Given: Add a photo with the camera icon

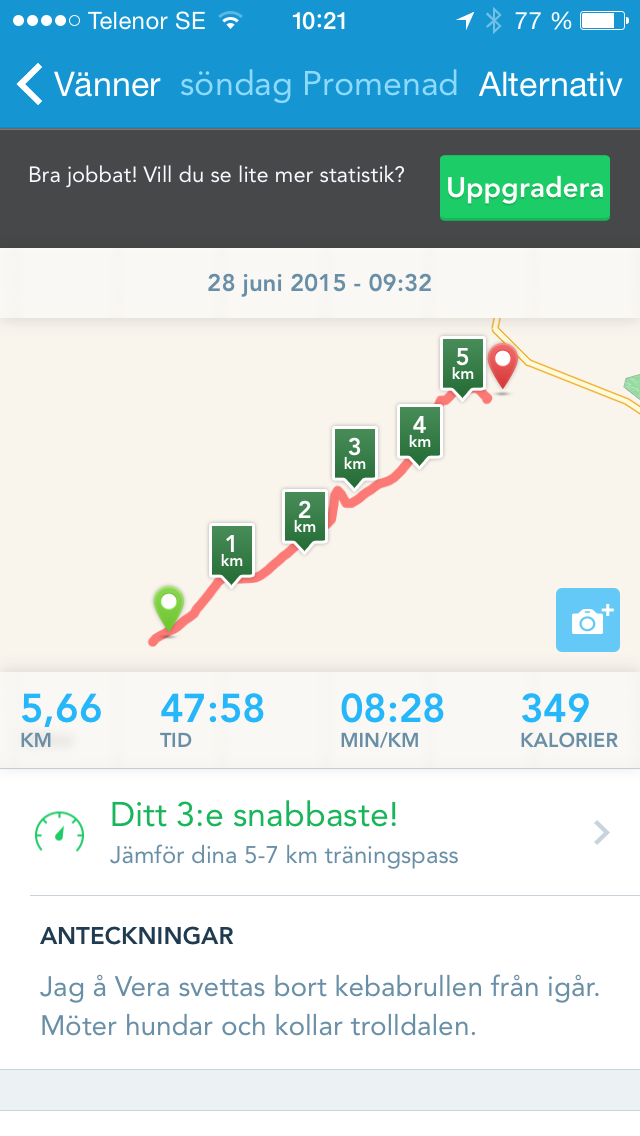Looking at the screenshot, I should [588, 620].
